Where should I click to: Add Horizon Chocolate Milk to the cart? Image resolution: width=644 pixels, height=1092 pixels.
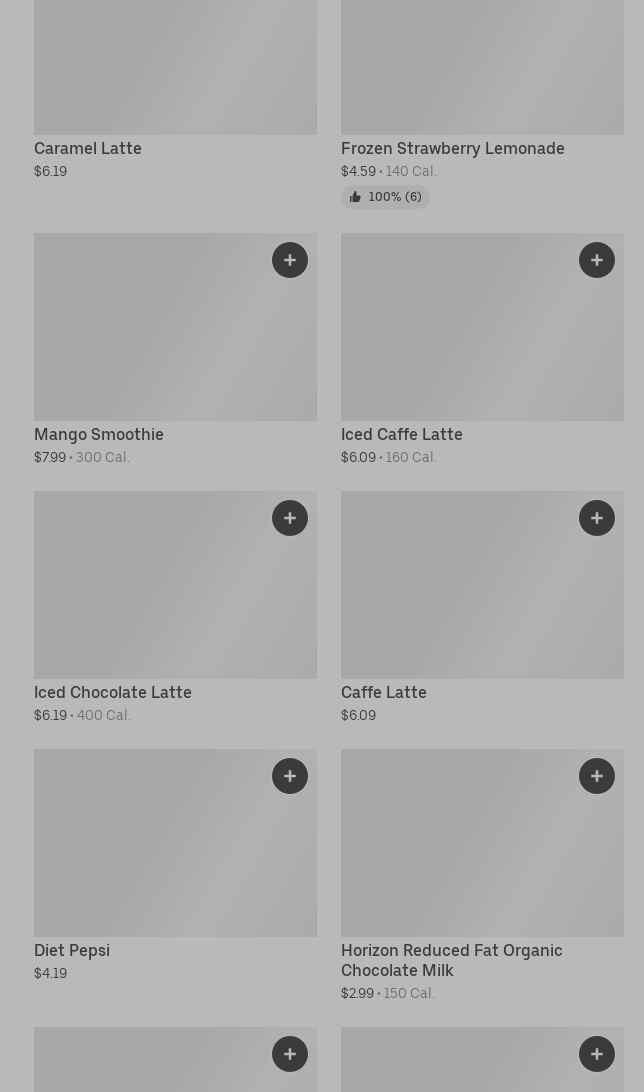pyautogui.click(x=597, y=776)
